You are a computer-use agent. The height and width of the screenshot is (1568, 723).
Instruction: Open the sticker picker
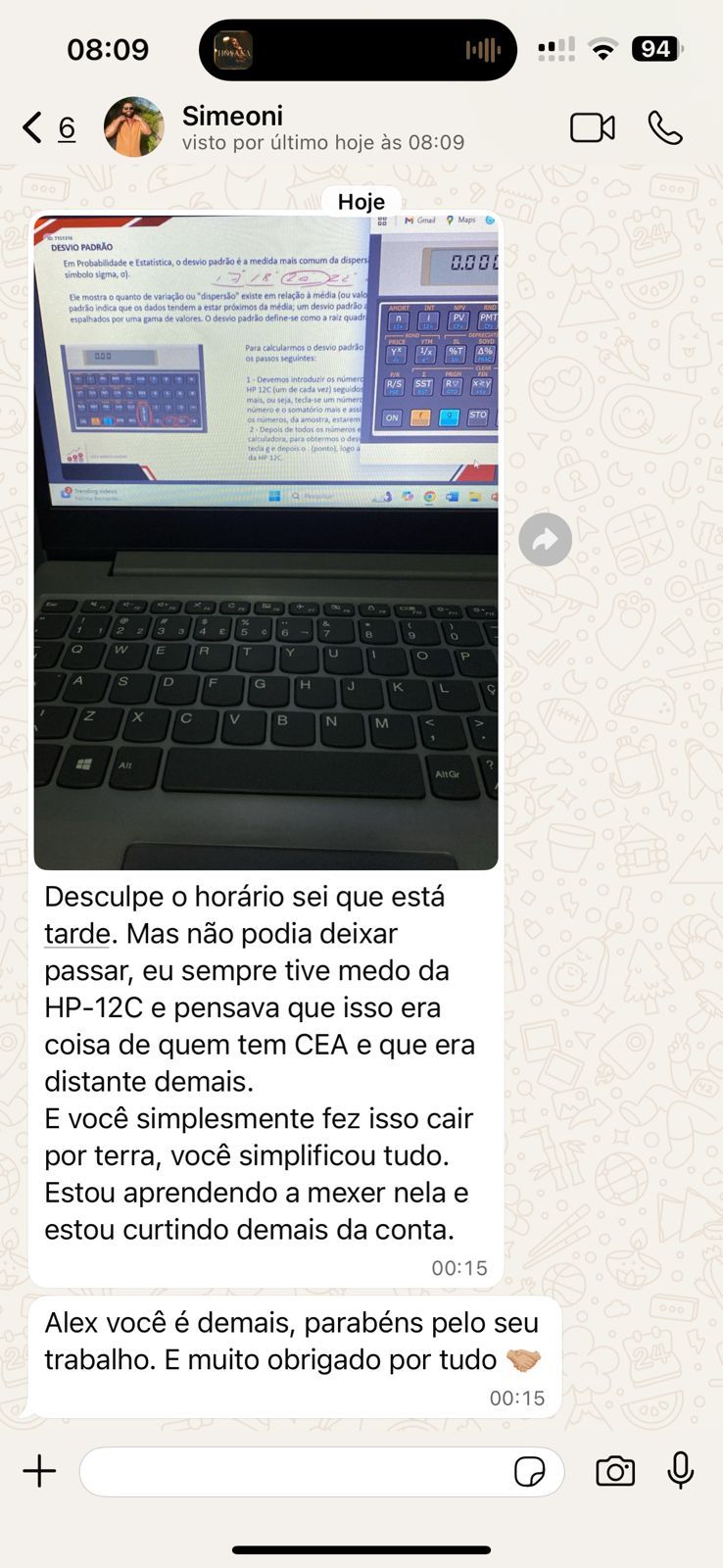(529, 1471)
